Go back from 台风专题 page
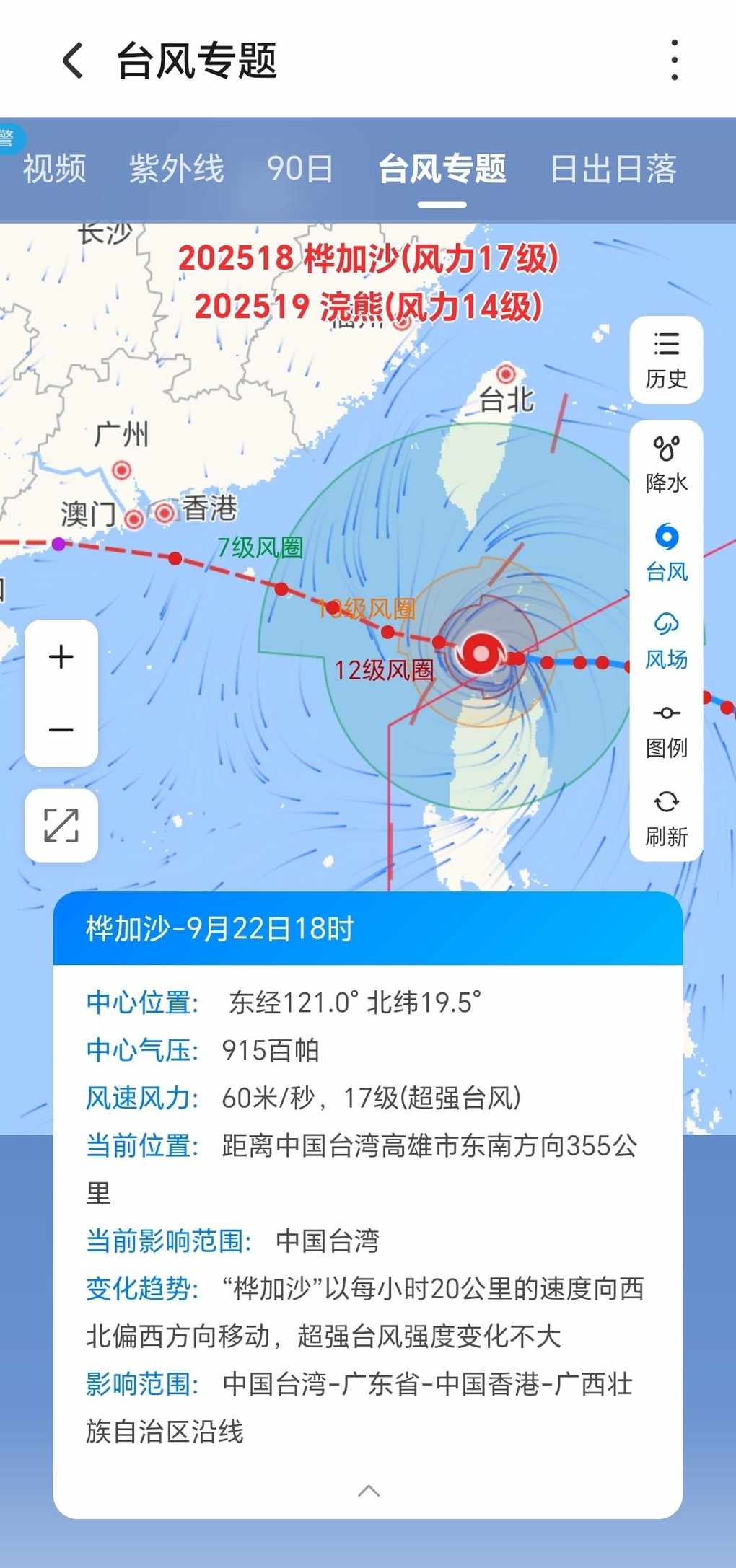The image size is (736, 1568). point(73,60)
